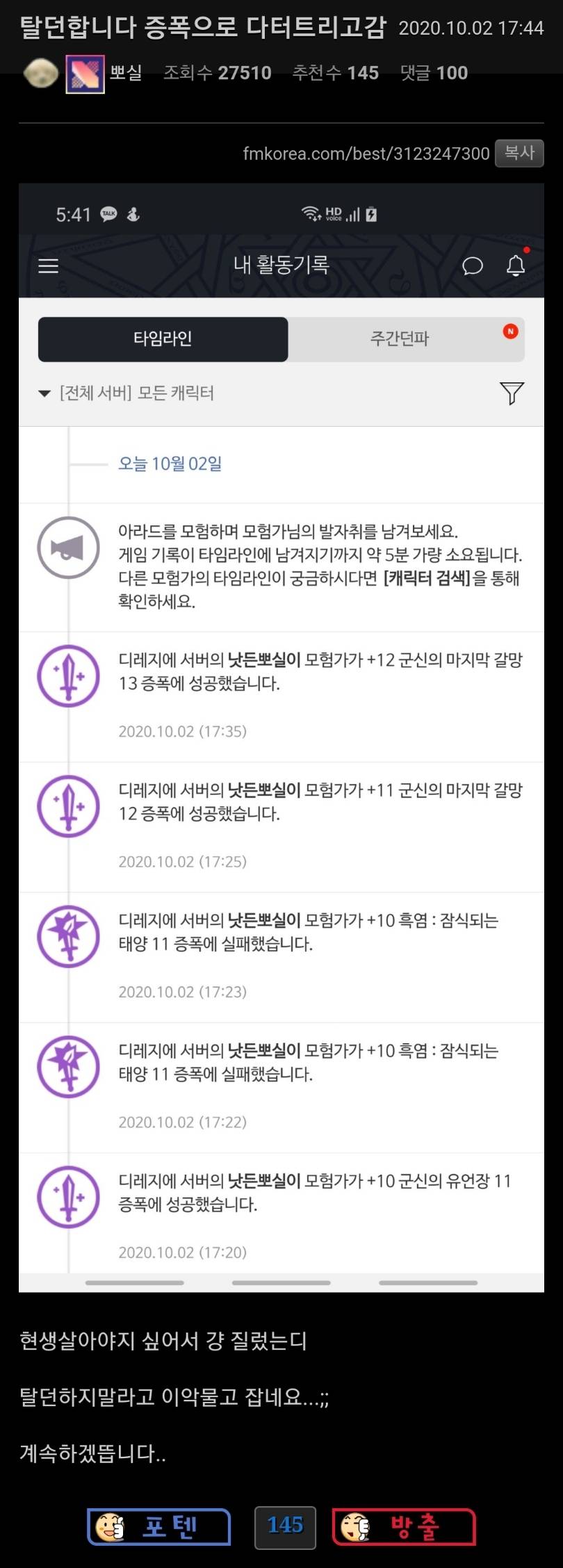
Task: Downvote the post with 방출
Action: pos(404,1527)
